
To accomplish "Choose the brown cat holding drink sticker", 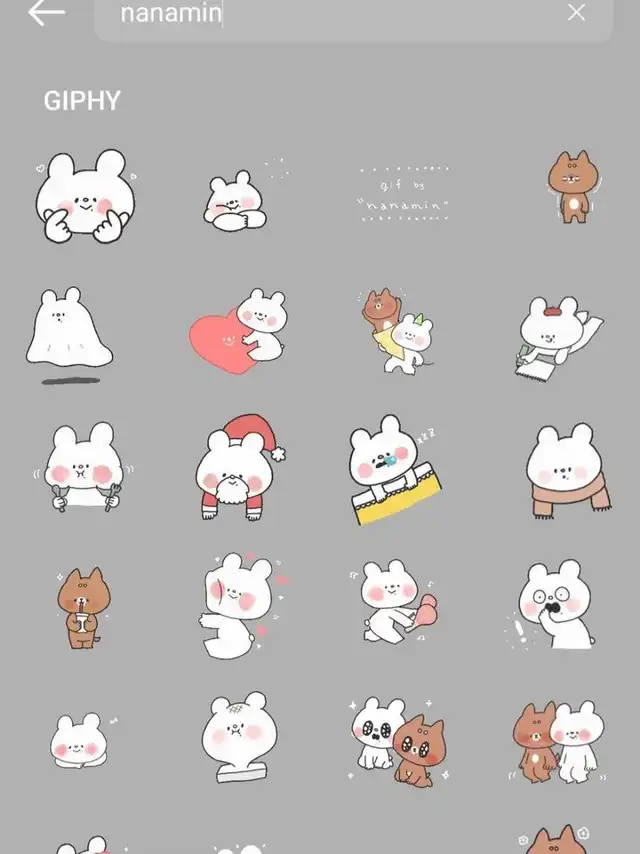I will click(x=84, y=606).
